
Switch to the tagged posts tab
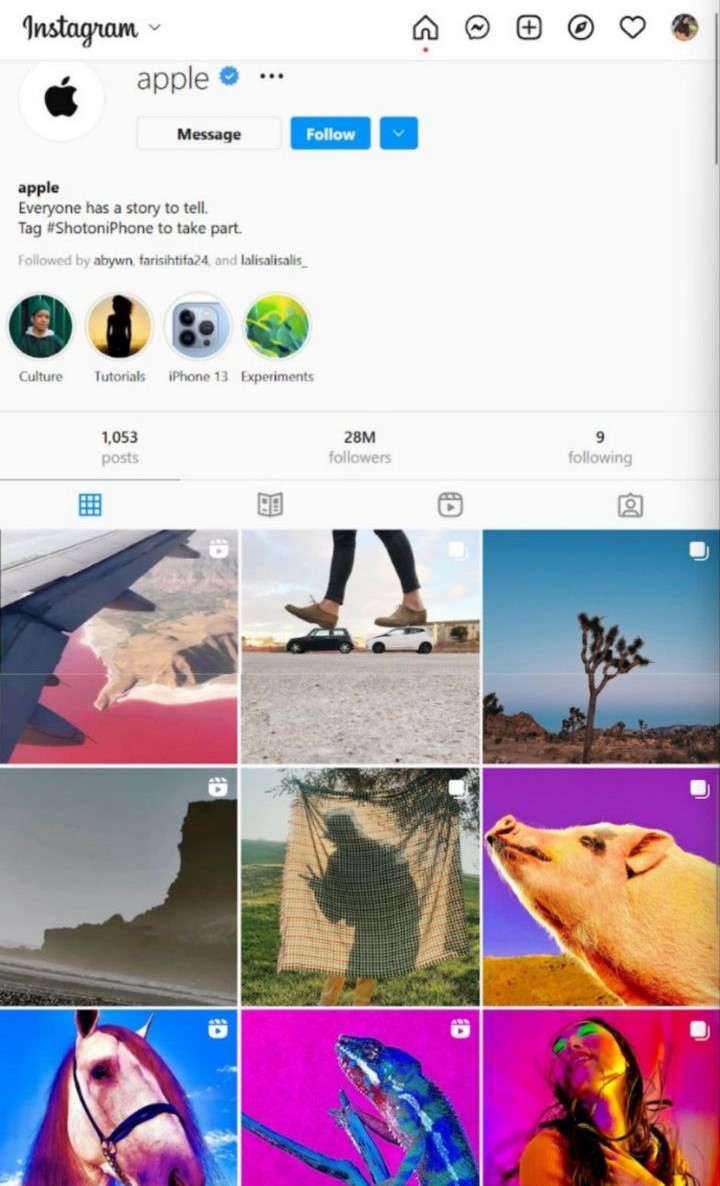pos(630,505)
